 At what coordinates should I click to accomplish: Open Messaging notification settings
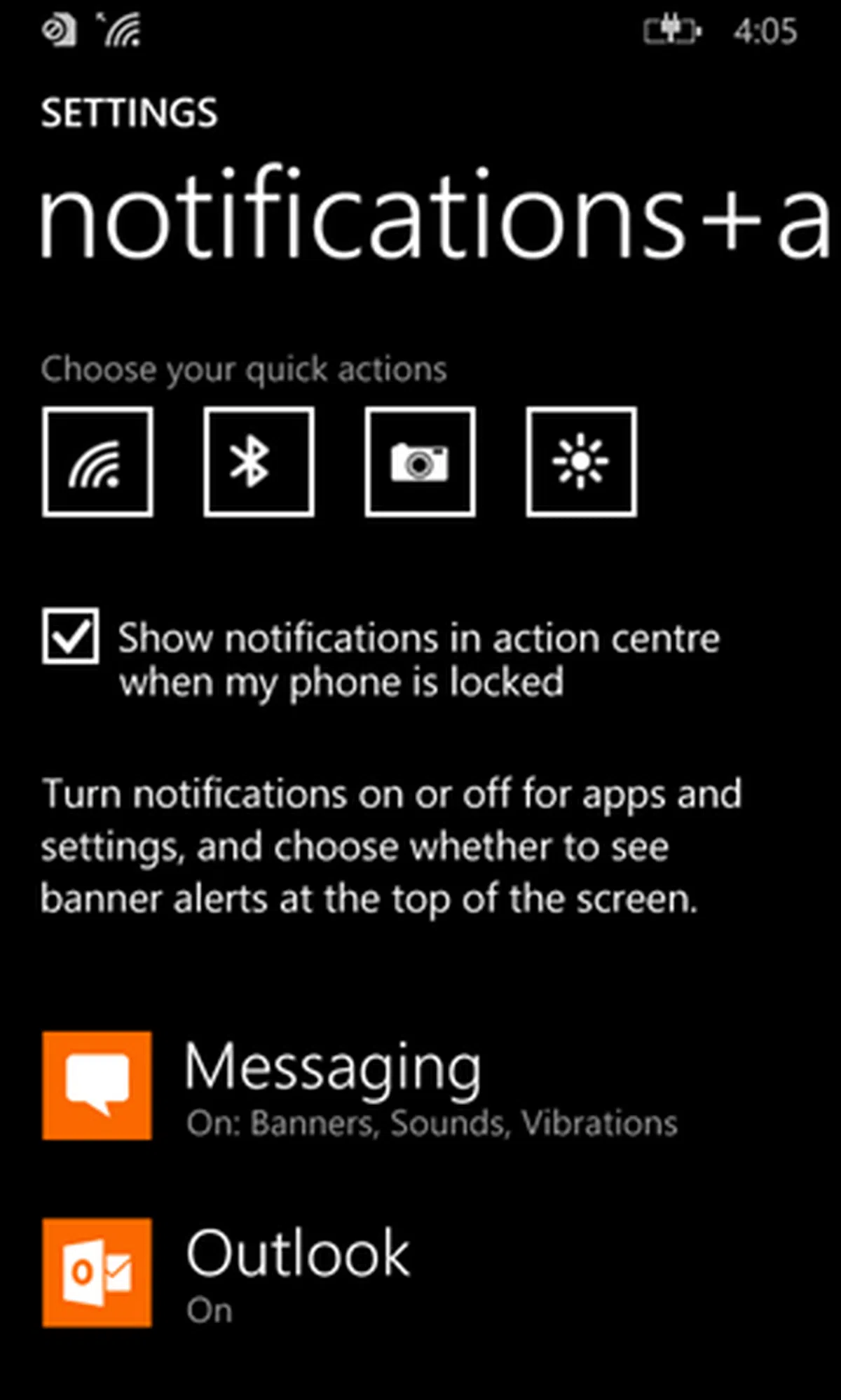click(332, 1085)
